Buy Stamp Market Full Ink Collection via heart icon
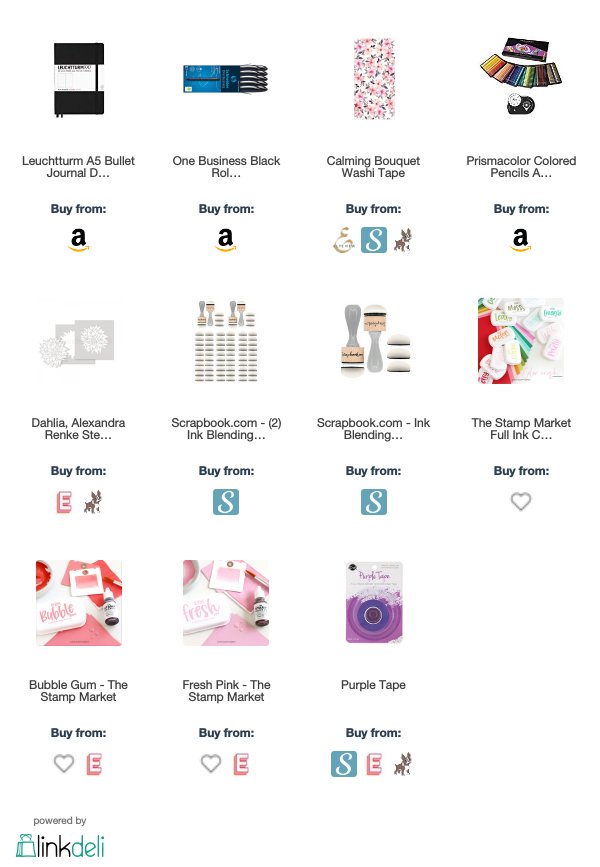 [520, 502]
